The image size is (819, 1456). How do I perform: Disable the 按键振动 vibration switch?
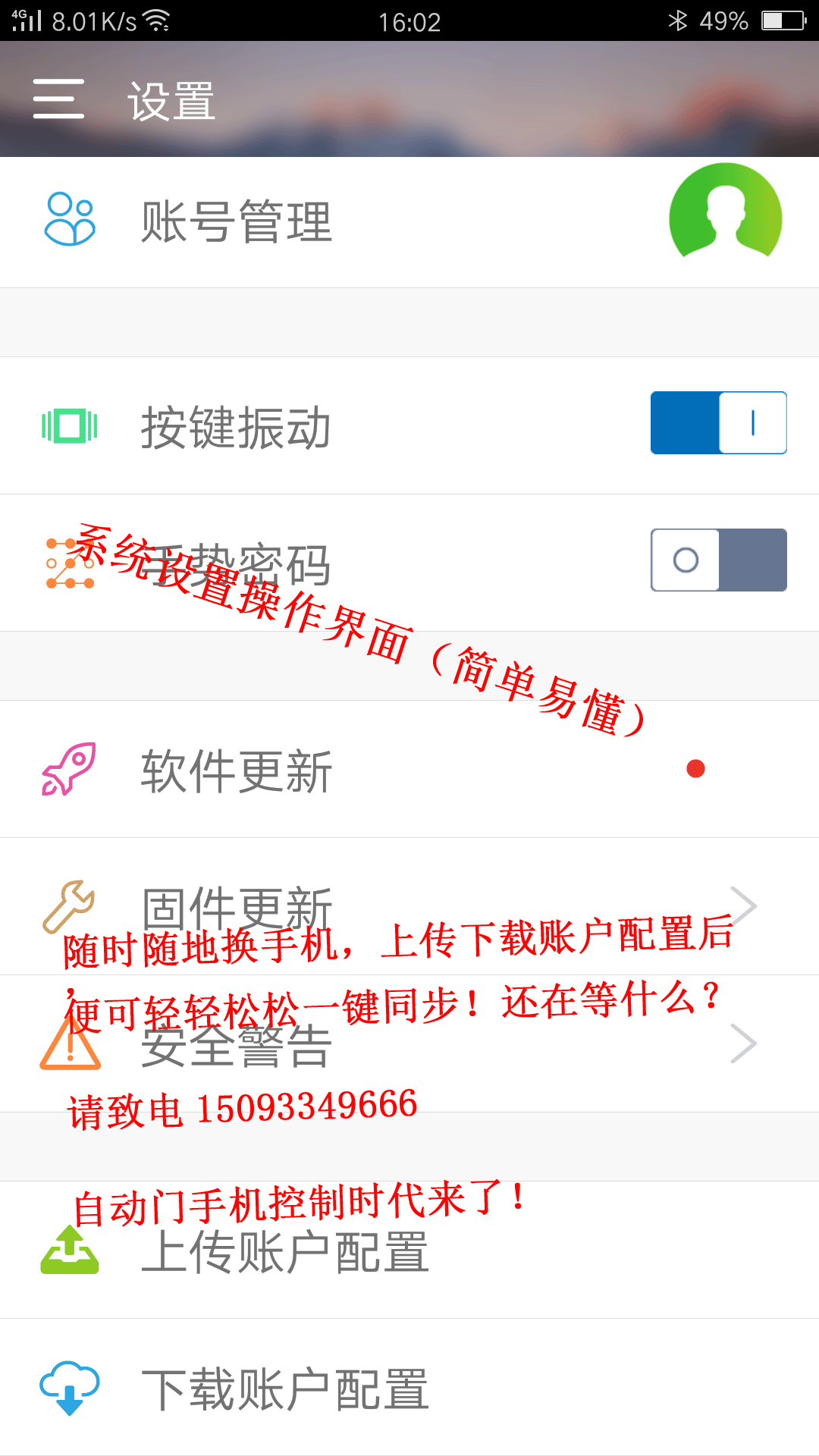tap(717, 423)
